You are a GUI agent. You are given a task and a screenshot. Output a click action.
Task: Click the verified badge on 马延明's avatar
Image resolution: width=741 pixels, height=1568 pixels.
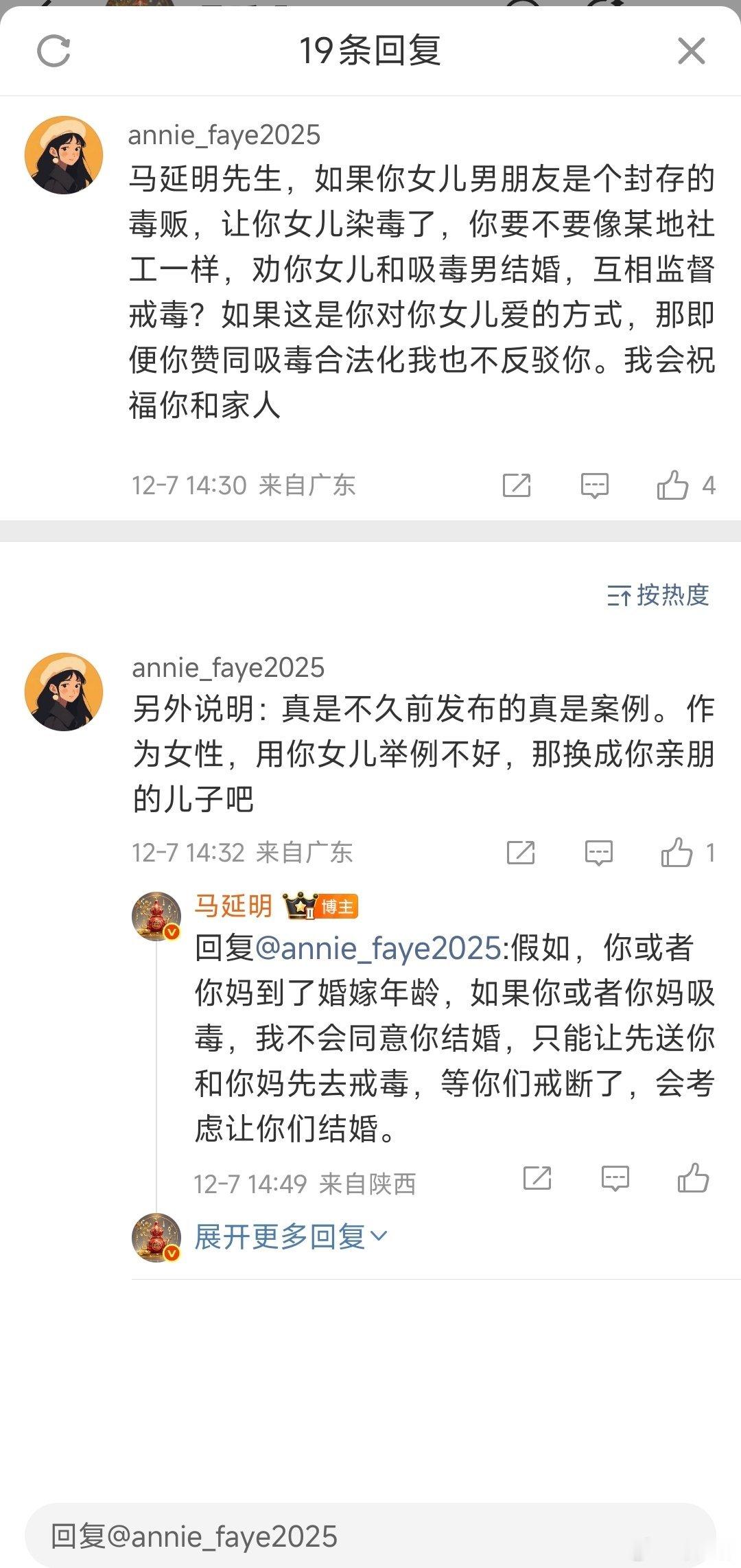(x=172, y=931)
